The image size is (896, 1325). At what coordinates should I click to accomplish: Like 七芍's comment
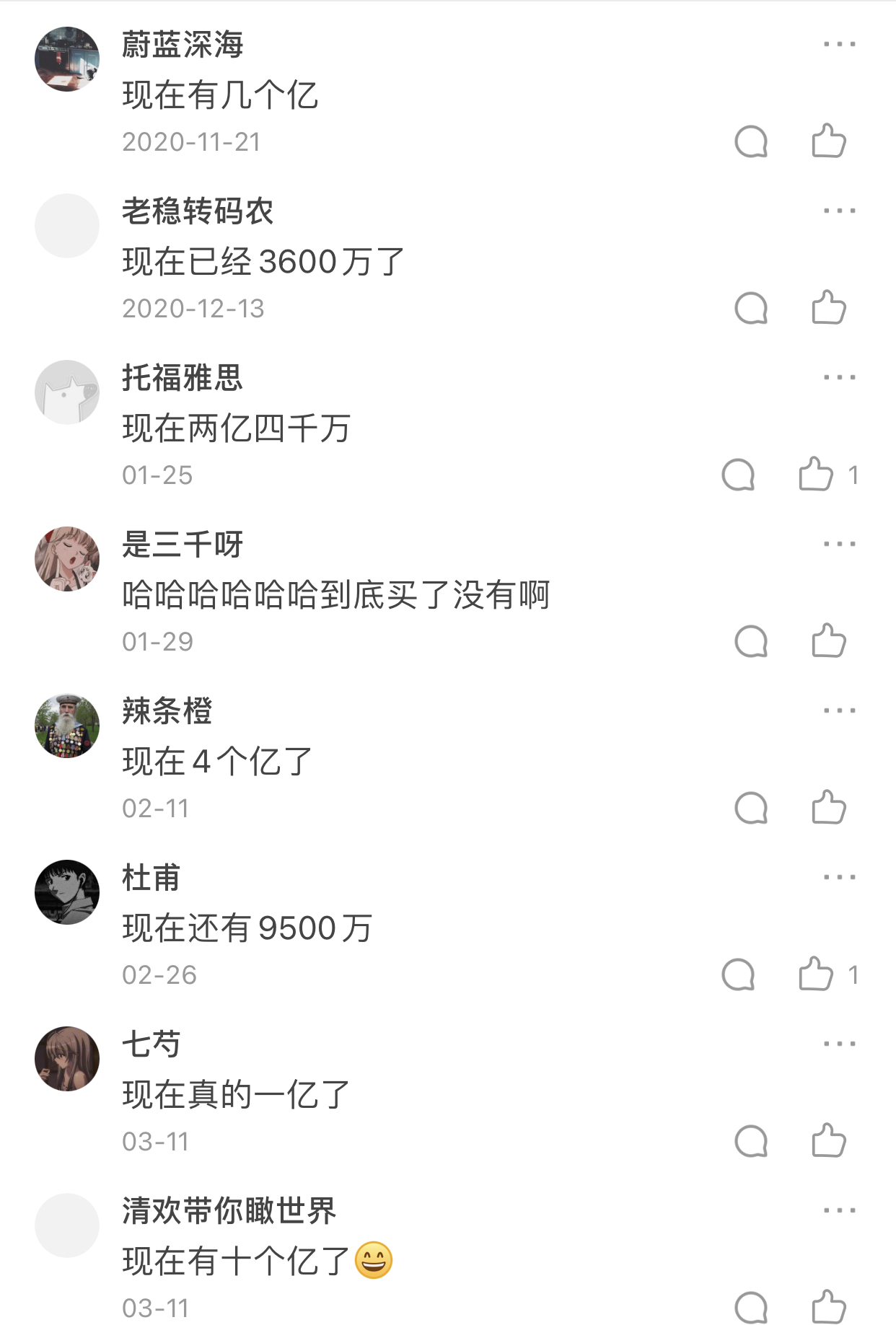[x=828, y=1140]
